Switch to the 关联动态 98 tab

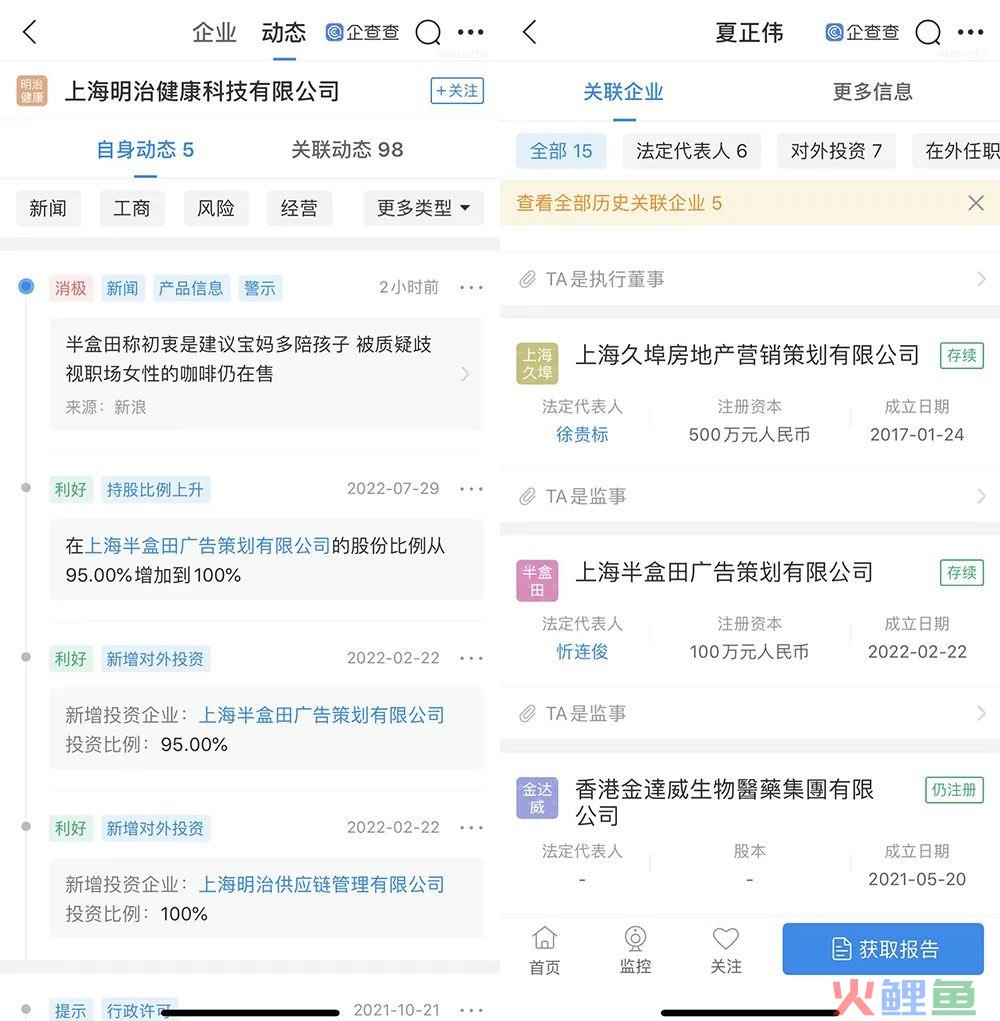tap(347, 150)
